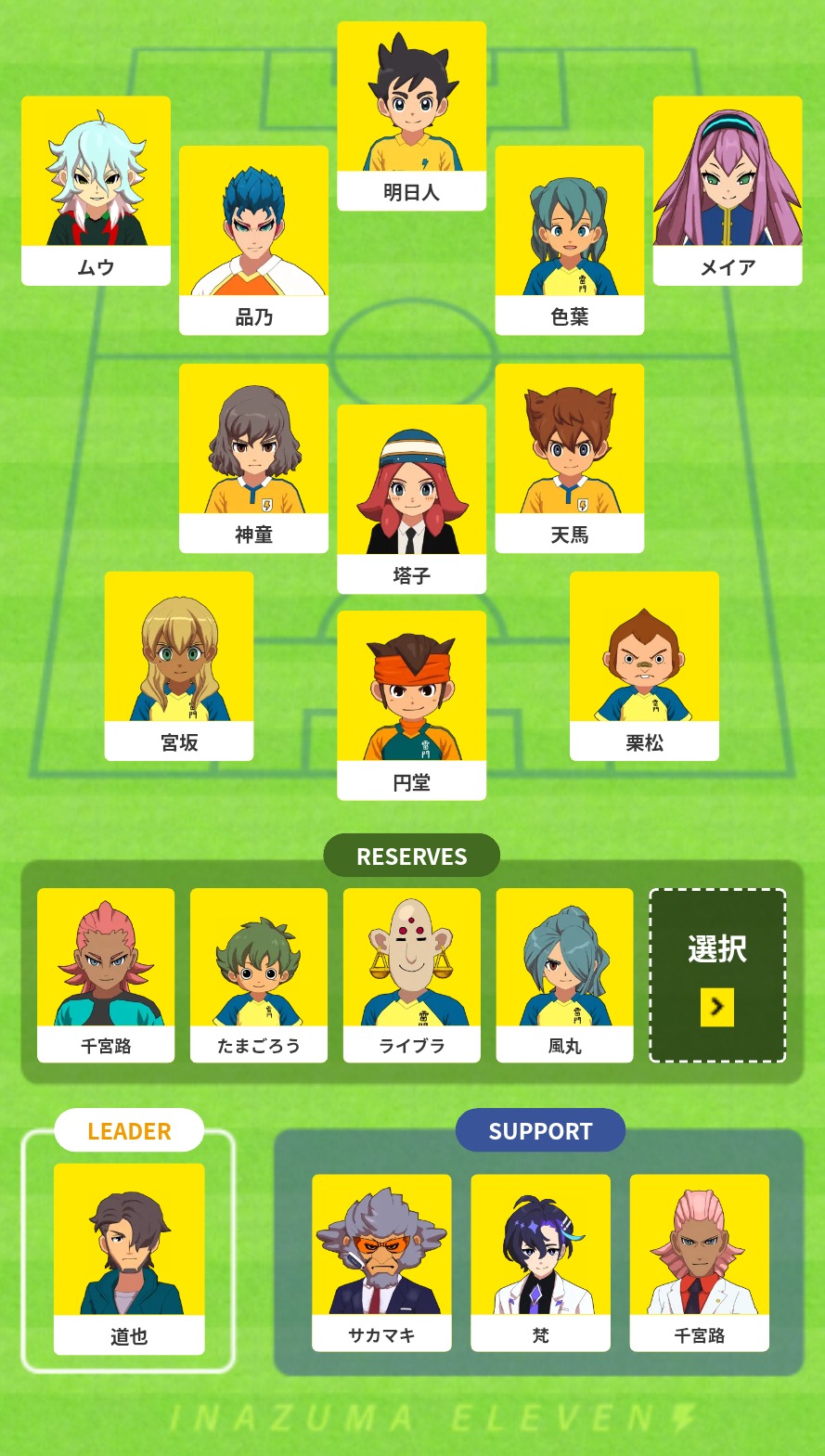825x1456 pixels.
Task: Tap reserve player 風丸
Action: click(564, 974)
